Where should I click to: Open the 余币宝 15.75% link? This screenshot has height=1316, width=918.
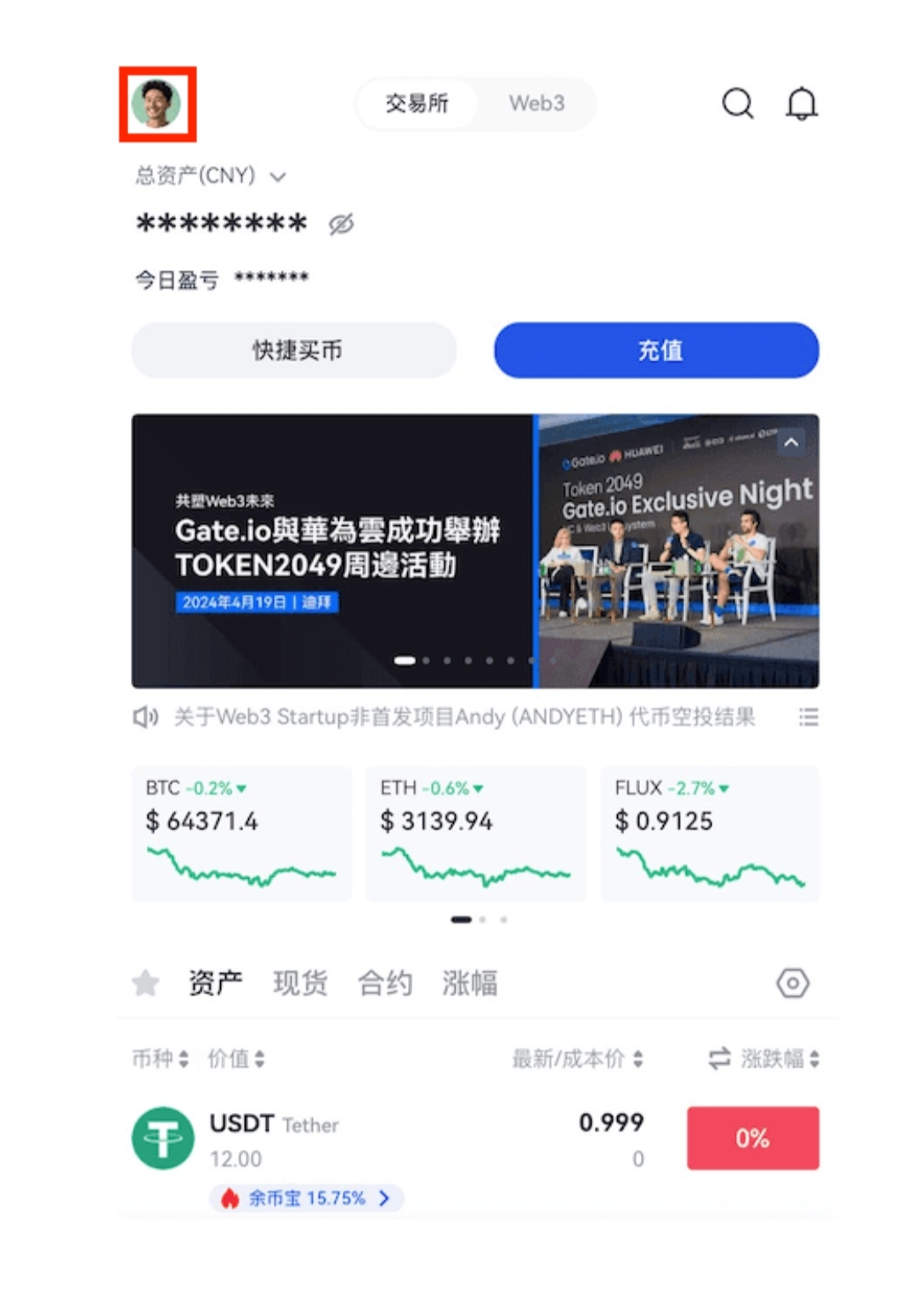(x=306, y=1198)
